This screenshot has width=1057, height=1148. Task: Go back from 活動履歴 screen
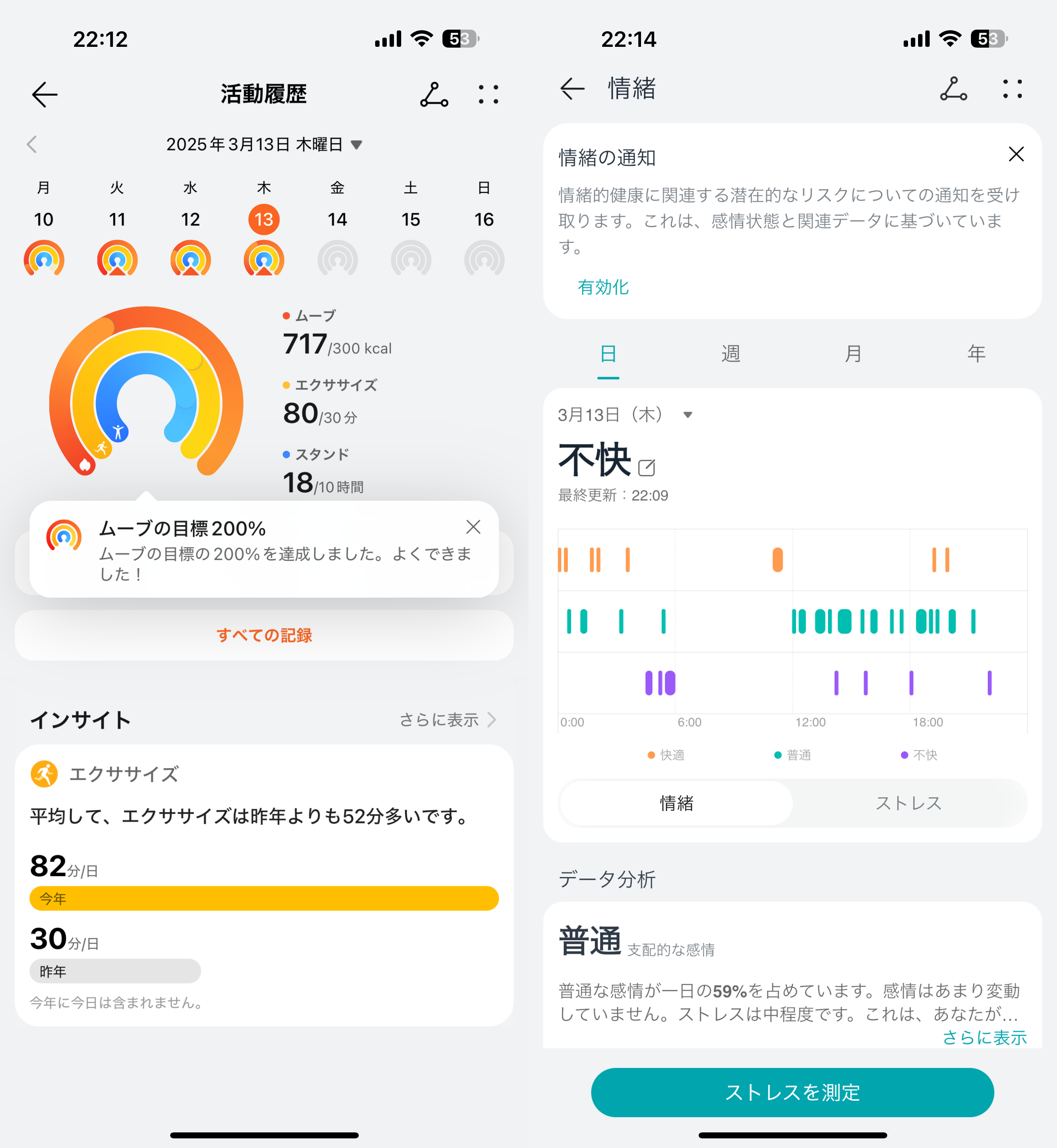[44, 94]
